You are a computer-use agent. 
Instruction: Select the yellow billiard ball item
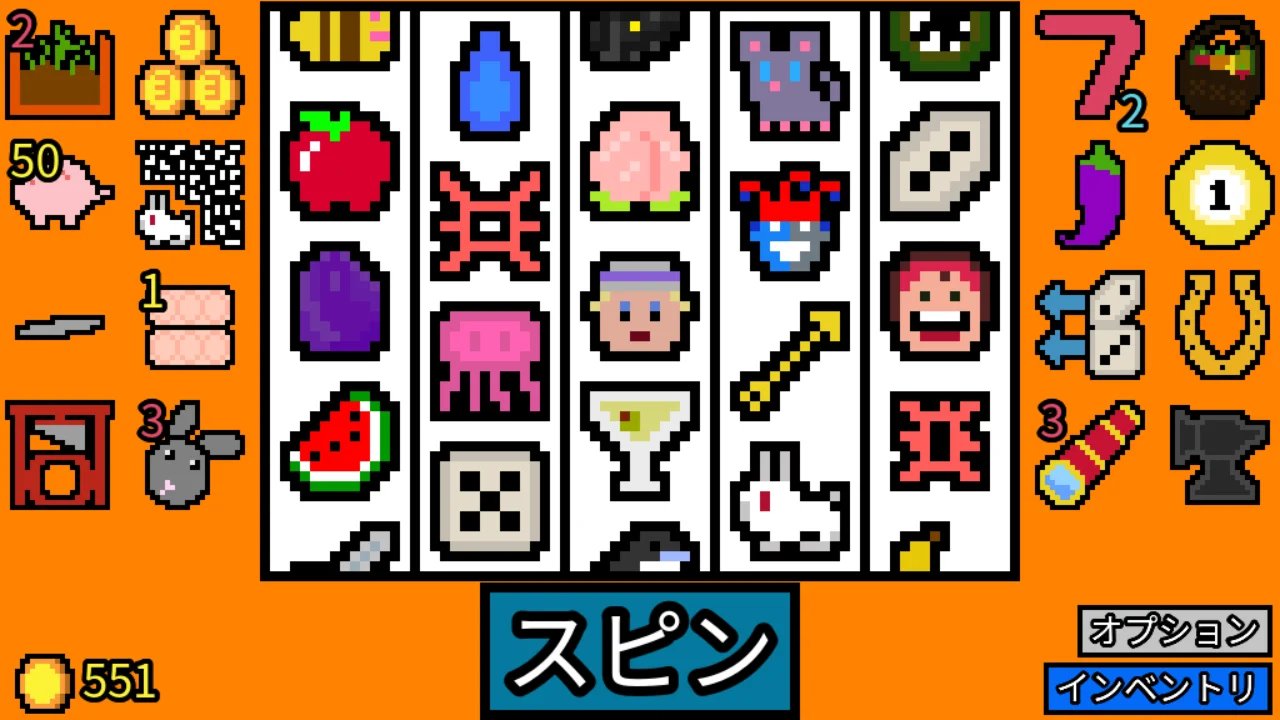tap(1219, 195)
